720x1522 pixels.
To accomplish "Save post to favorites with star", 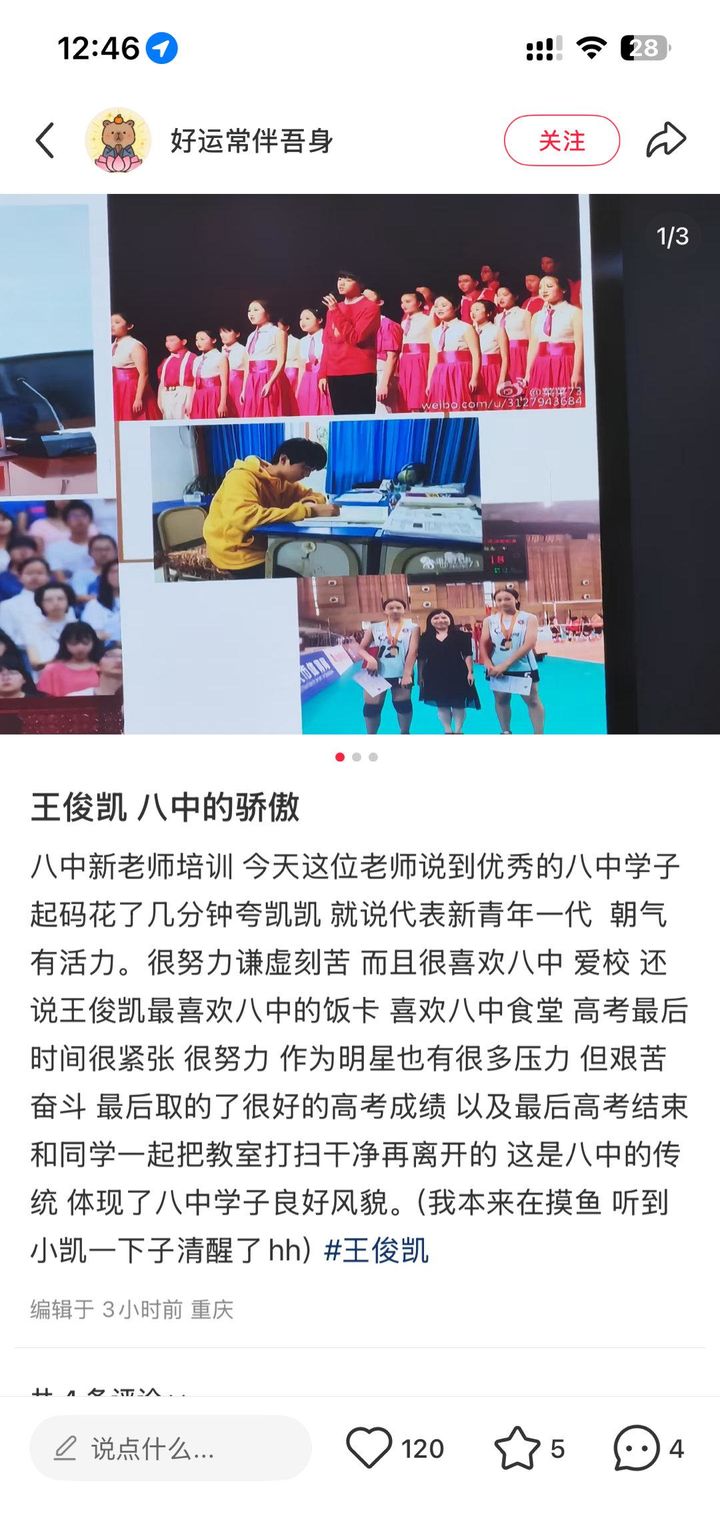I will point(517,1448).
